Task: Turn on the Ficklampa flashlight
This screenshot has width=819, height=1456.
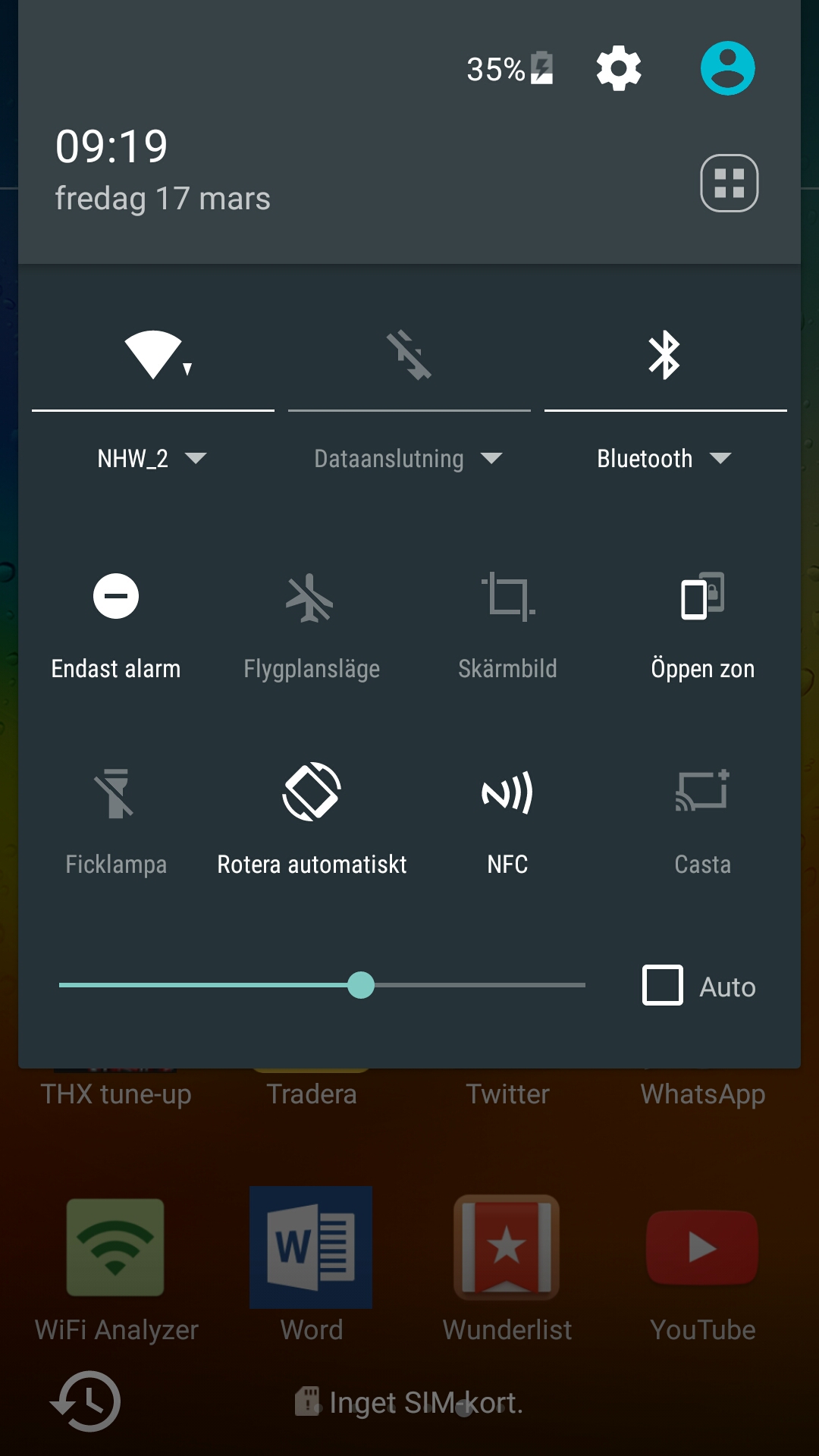Action: tap(116, 793)
